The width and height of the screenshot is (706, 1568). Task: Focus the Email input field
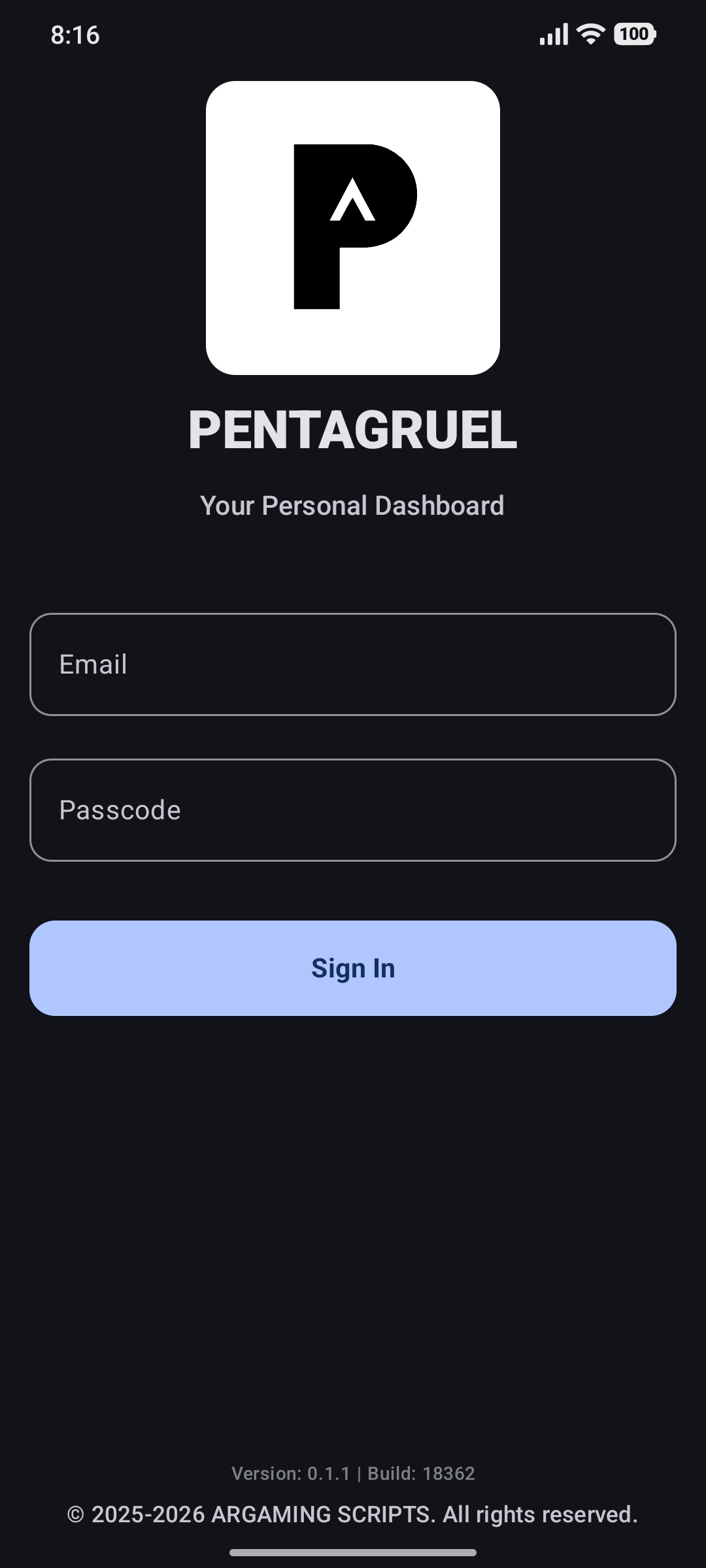tap(353, 664)
